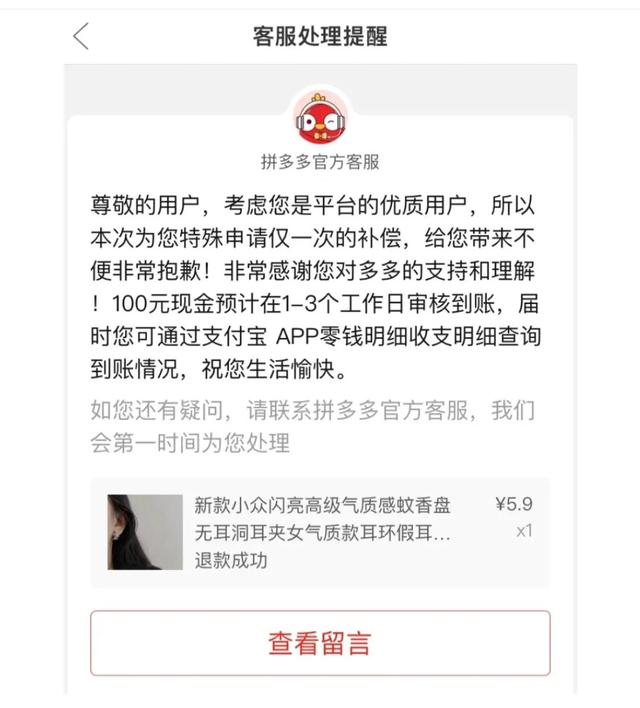Tap the 查看留言 button

(x=320, y=643)
